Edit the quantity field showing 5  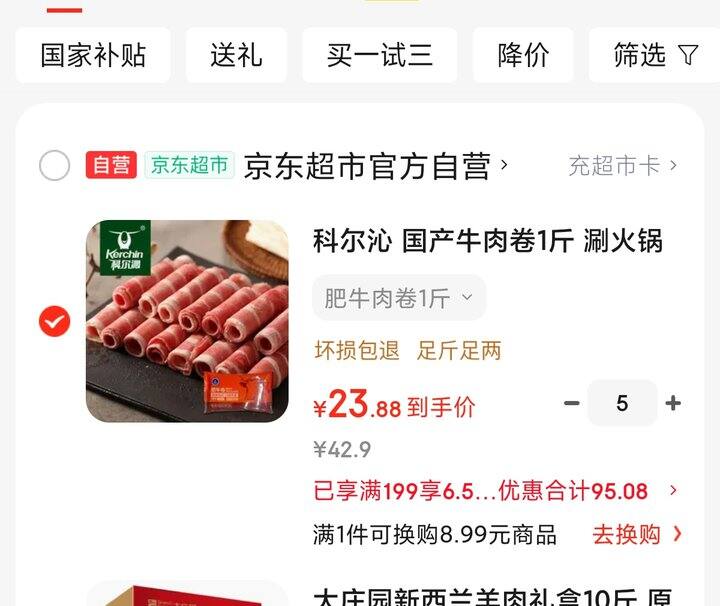(x=622, y=403)
